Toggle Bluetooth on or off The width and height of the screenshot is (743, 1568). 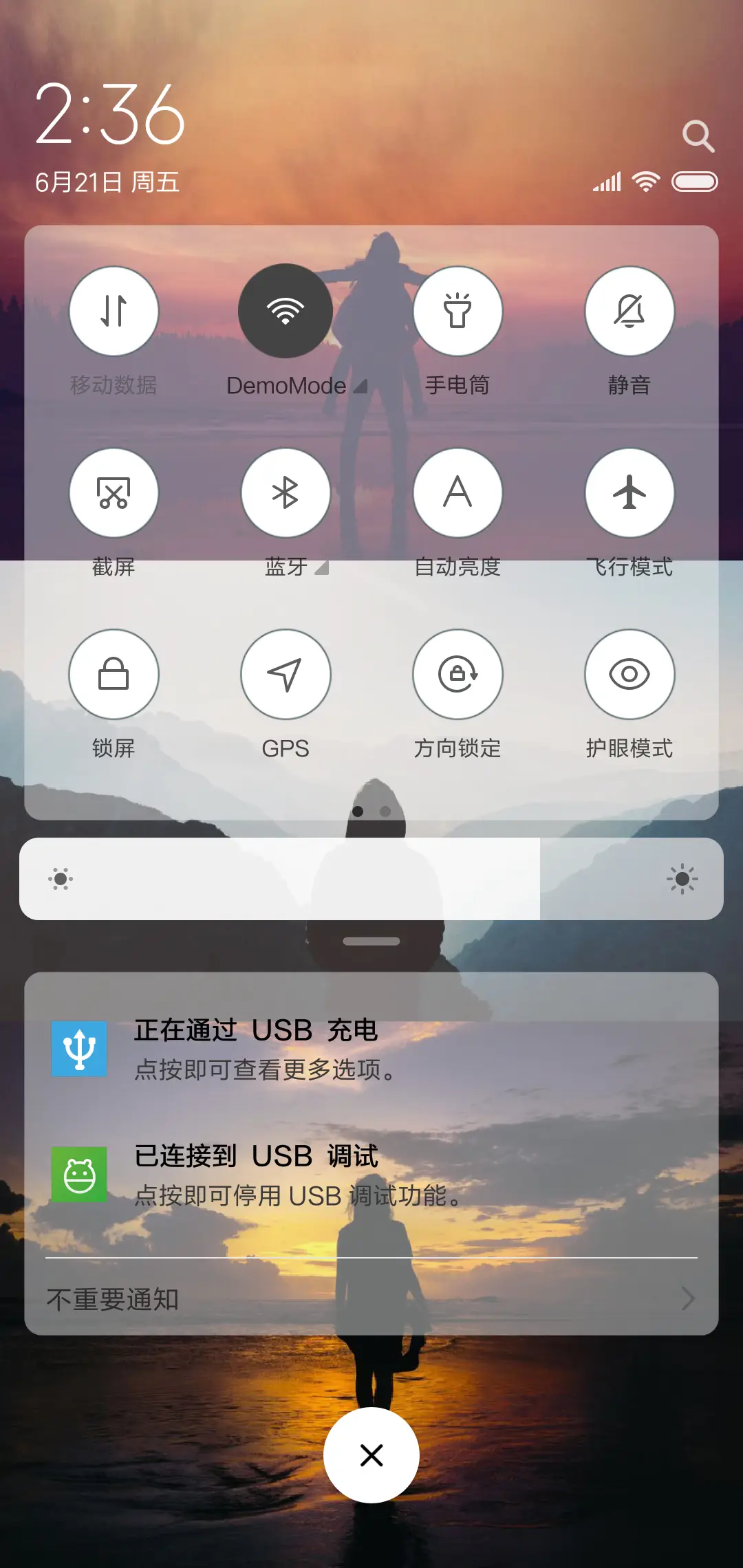tap(286, 492)
